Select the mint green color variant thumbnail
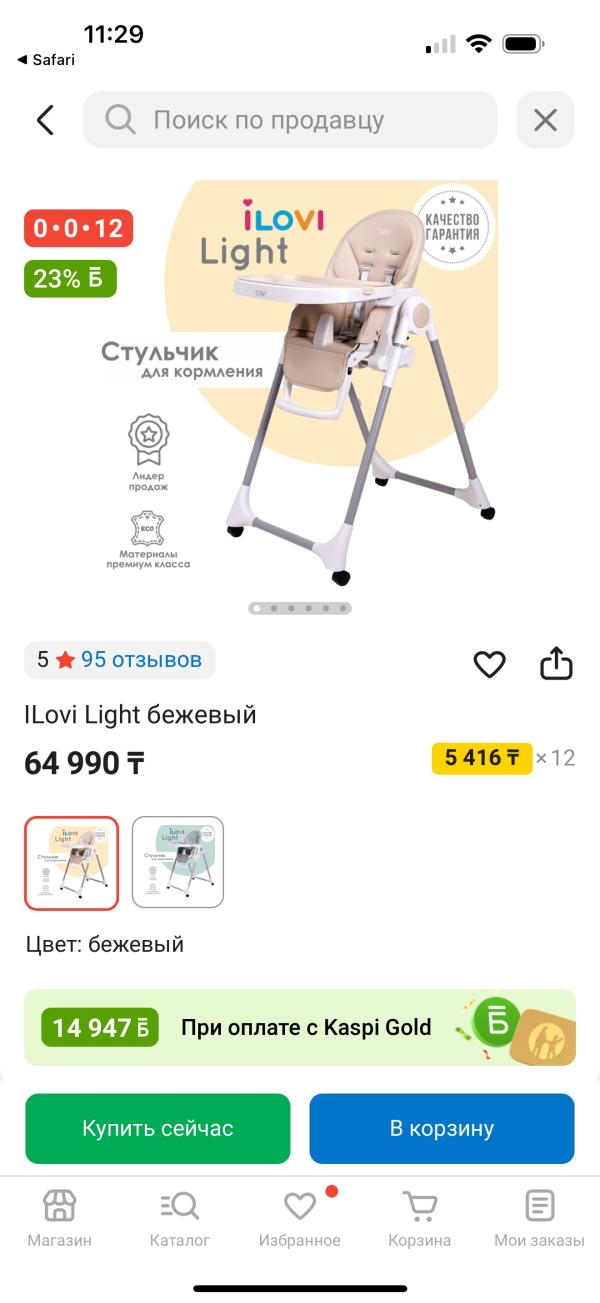600x1303 pixels. pyautogui.click(x=178, y=863)
